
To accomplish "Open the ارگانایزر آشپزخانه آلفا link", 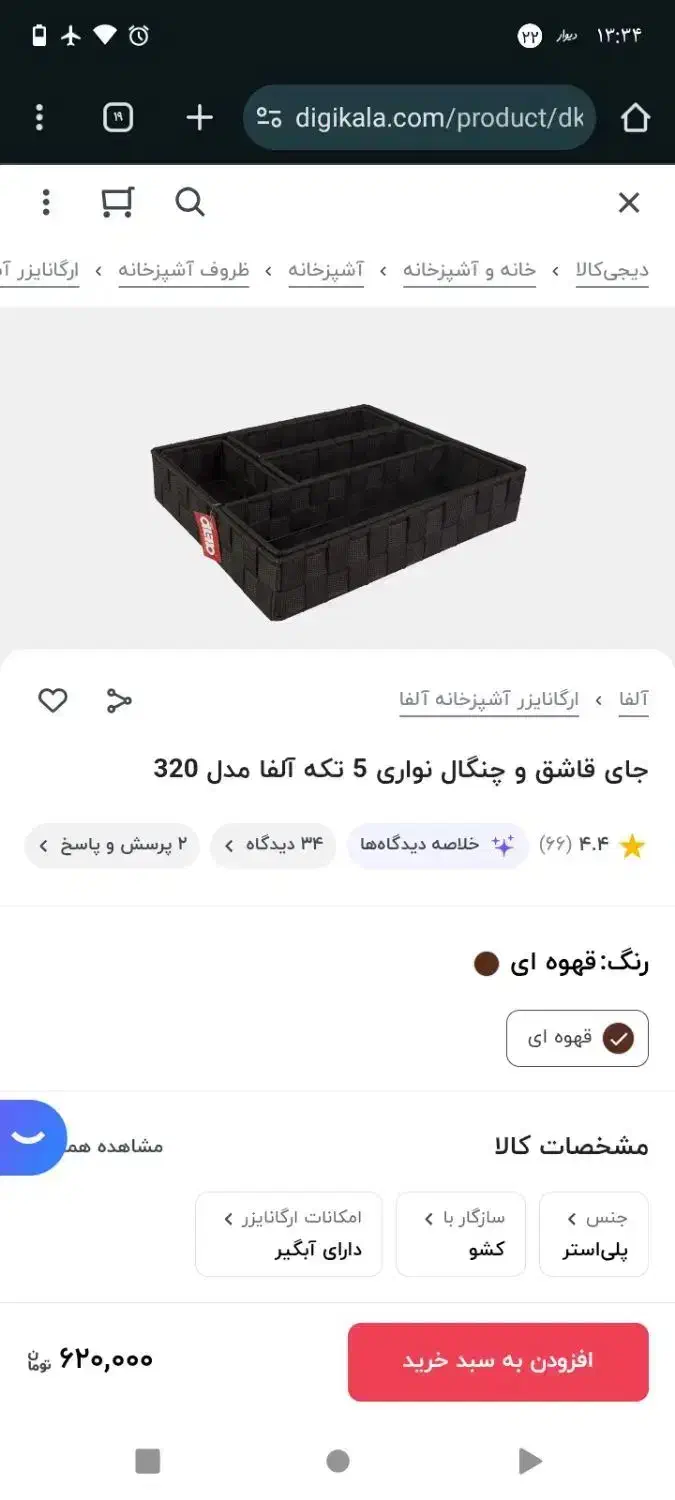I will 489,700.
